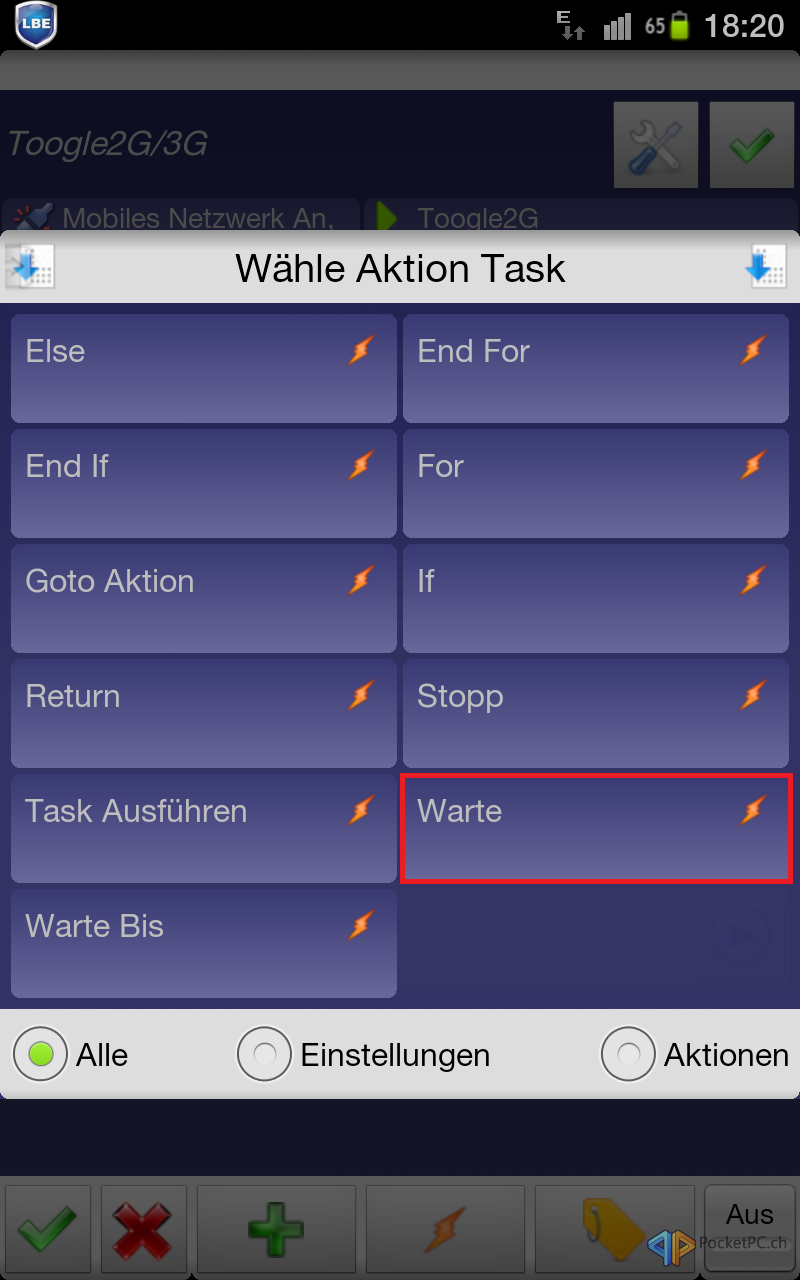Tap the Warte action tile
Image resolution: width=800 pixels, height=1280 pixels.
[596, 828]
